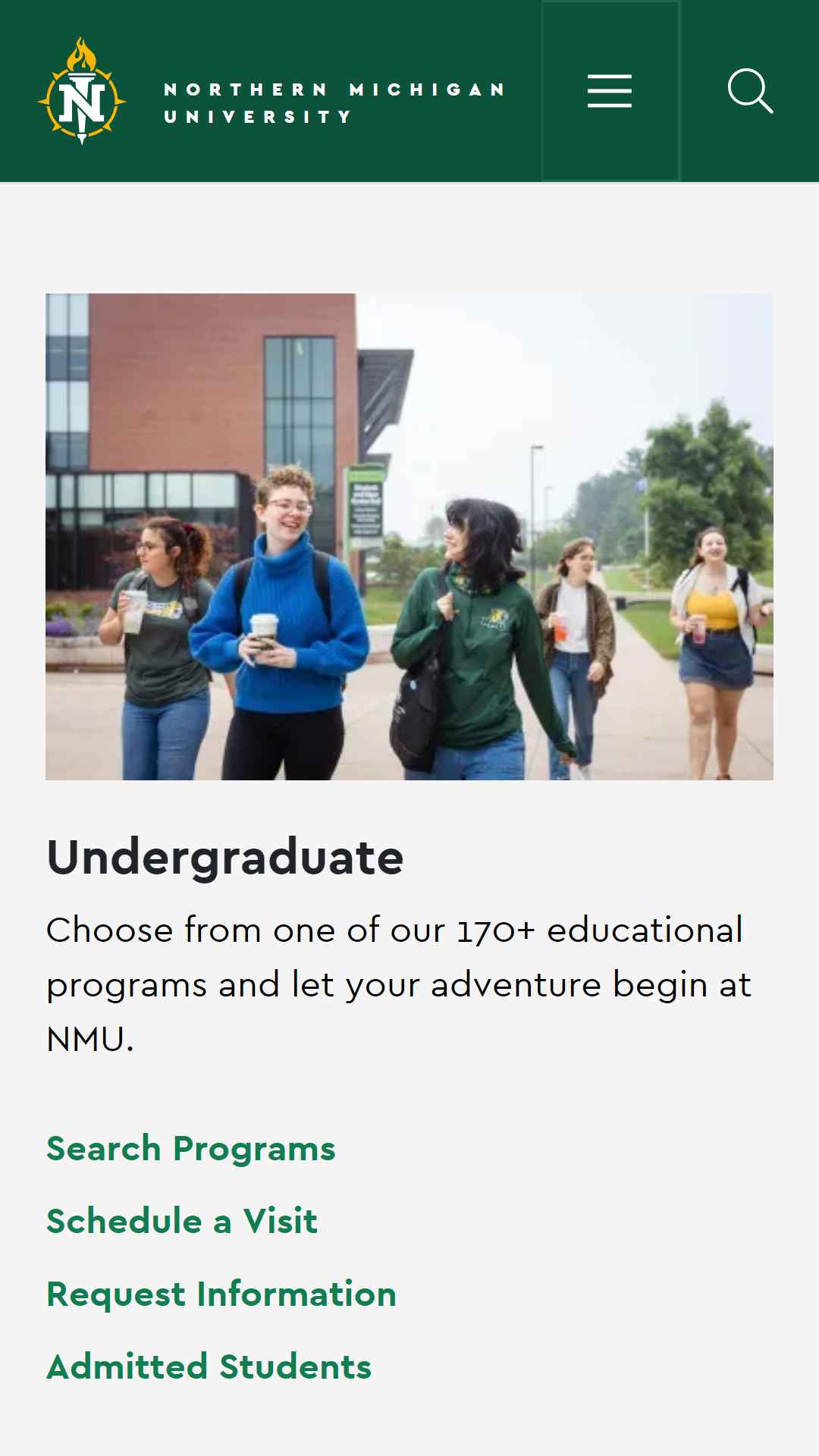This screenshot has width=819, height=1456.
Task: Open the hamburger navigation menu
Action: pyautogui.click(x=610, y=91)
